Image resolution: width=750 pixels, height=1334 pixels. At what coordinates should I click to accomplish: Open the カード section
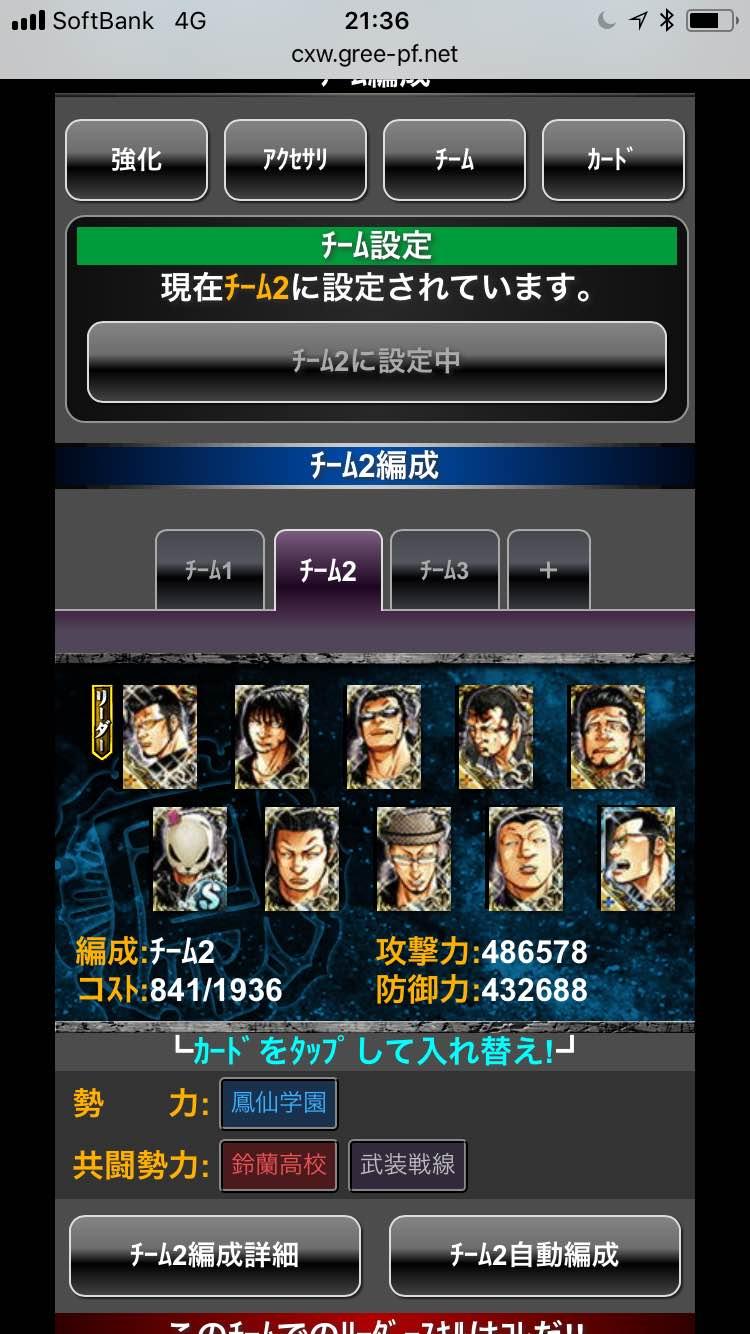pyautogui.click(x=613, y=160)
